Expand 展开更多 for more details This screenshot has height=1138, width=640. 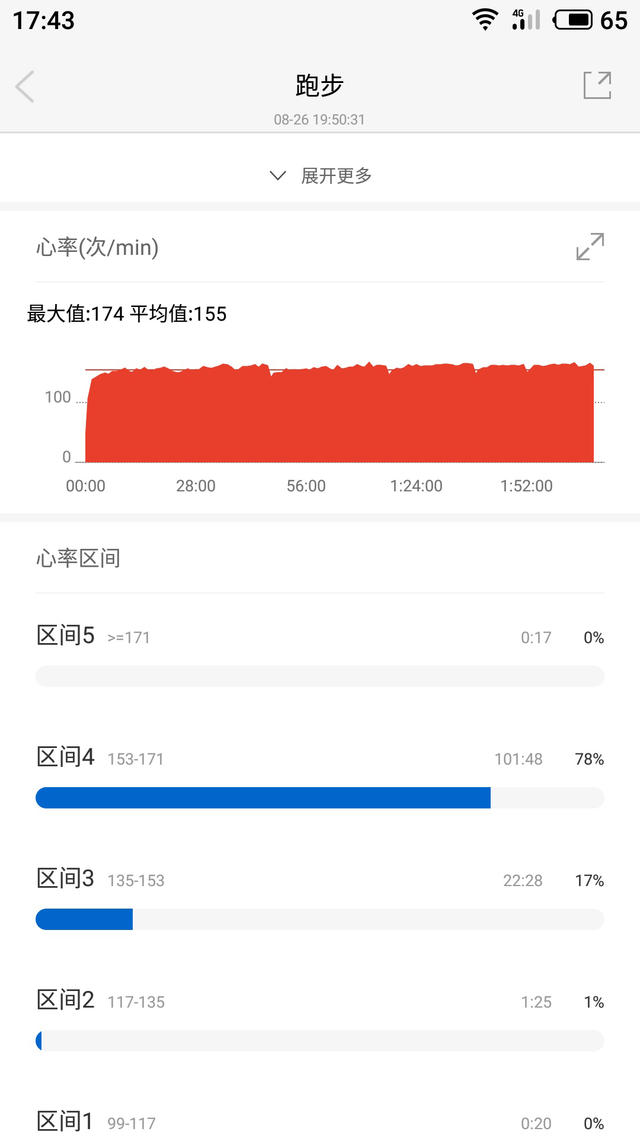tap(320, 176)
